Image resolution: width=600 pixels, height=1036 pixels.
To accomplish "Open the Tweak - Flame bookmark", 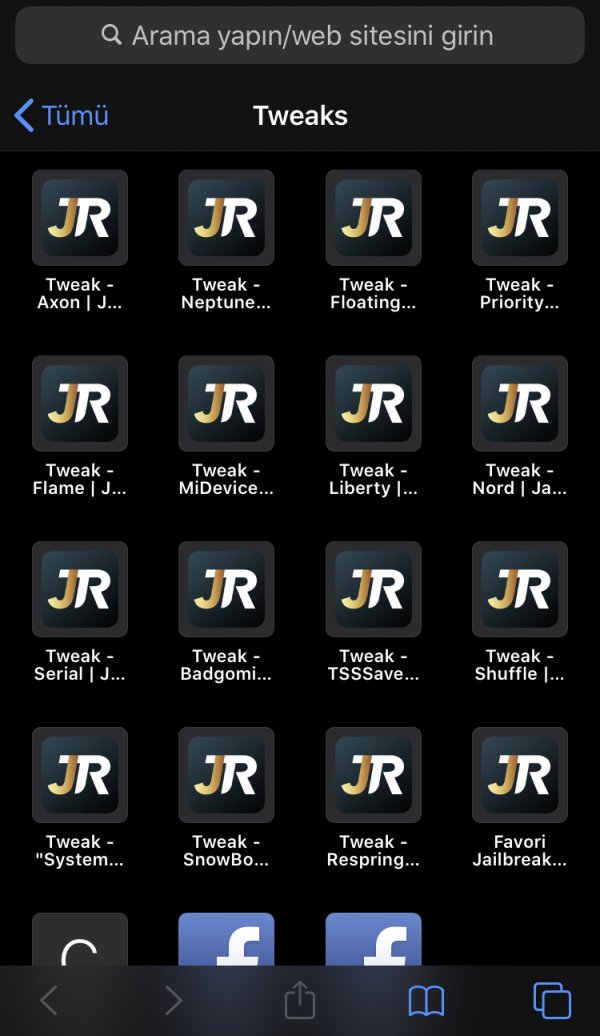I will 80,404.
